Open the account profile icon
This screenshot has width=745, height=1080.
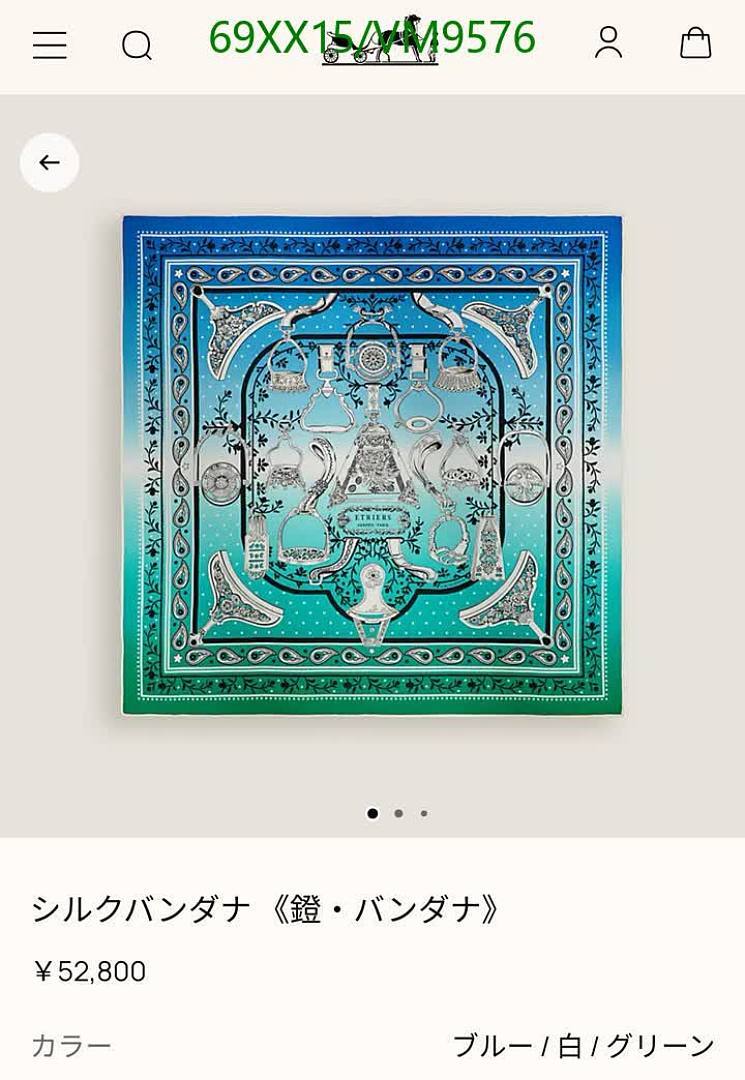point(609,45)
